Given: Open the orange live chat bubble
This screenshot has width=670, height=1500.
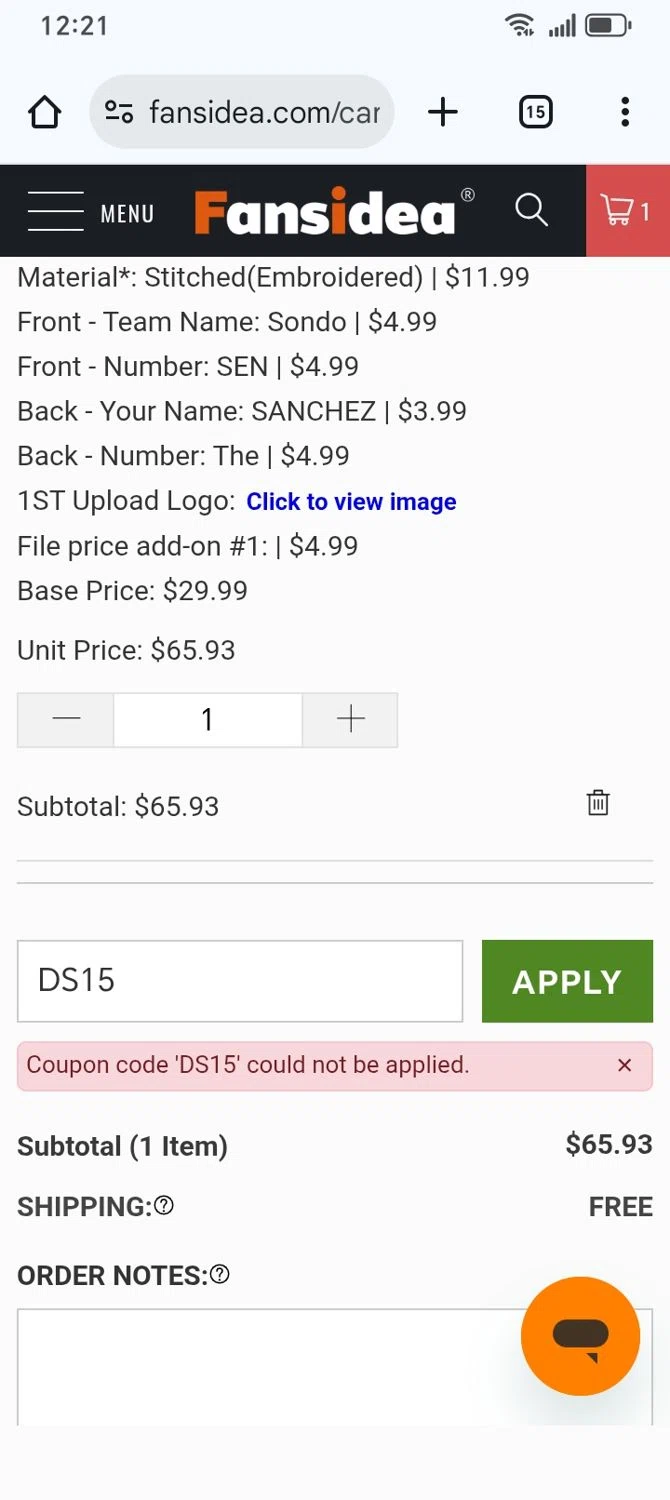Looking at the screenshot, I should pyautogui.click(x=580, y=1336).
